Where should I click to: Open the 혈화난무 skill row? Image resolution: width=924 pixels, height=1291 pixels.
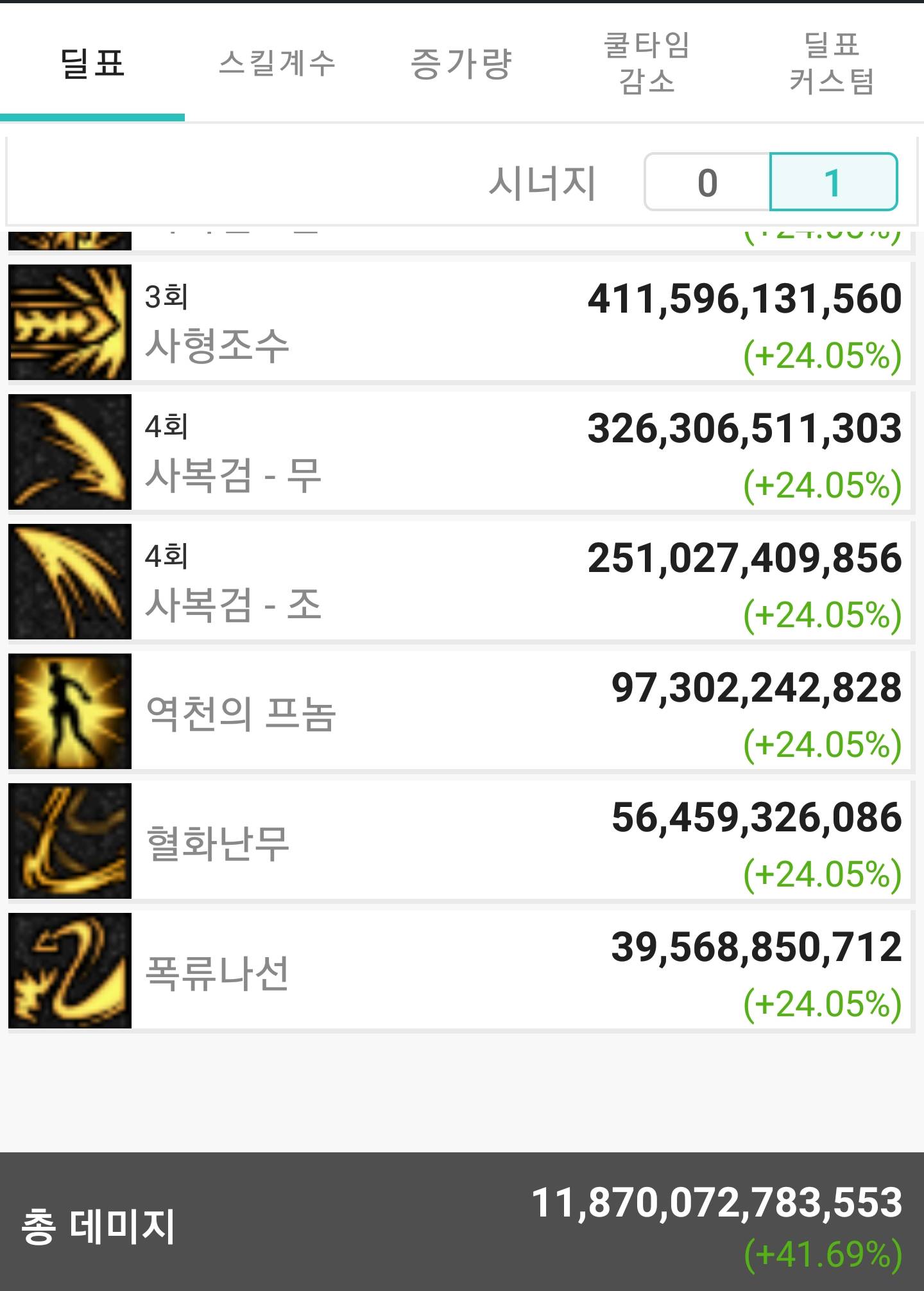[459, 841]
